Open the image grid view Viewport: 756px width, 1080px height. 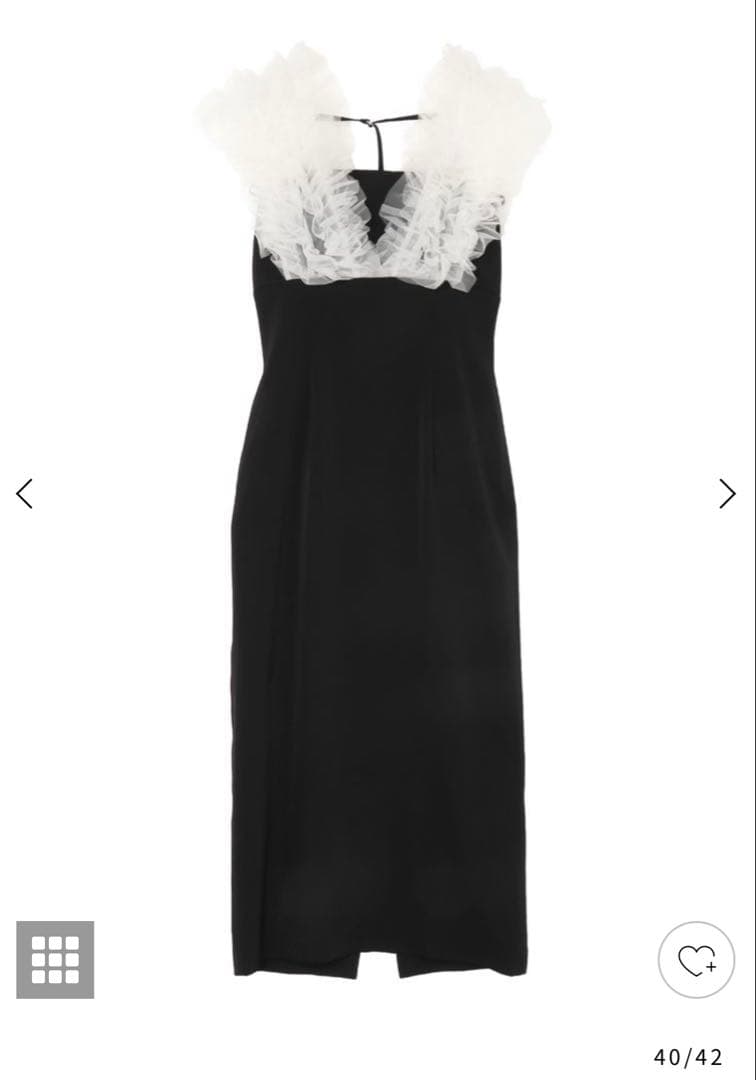coord(55,960)
